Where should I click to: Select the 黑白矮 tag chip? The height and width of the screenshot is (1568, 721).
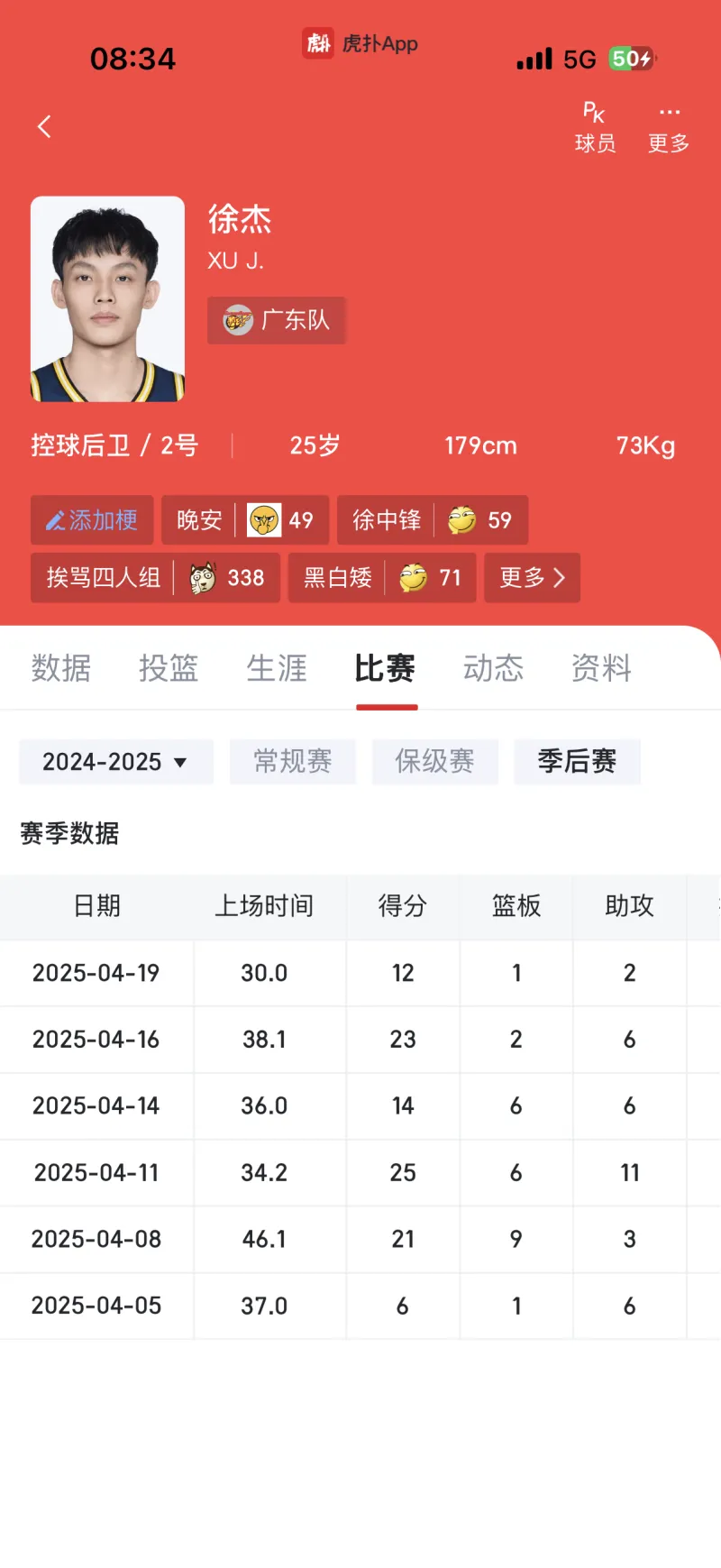[x=381, y=578]
